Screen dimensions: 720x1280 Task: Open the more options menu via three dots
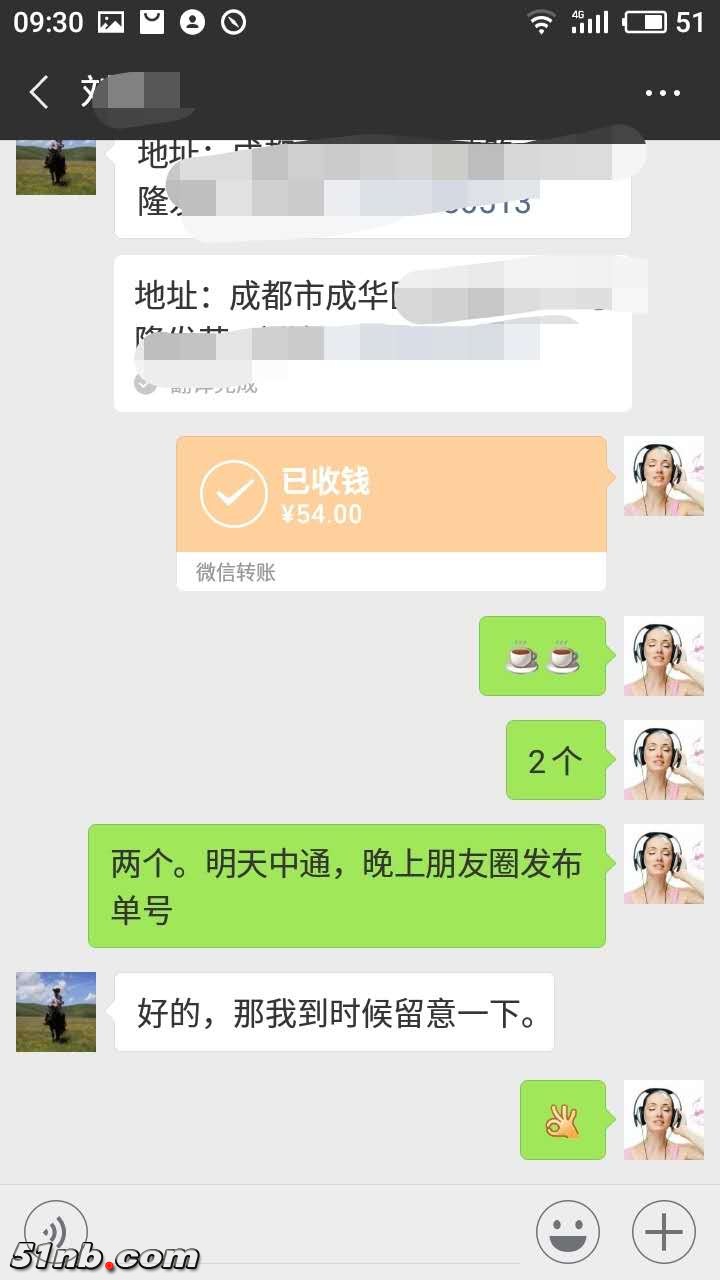click(x=663, y=91)
